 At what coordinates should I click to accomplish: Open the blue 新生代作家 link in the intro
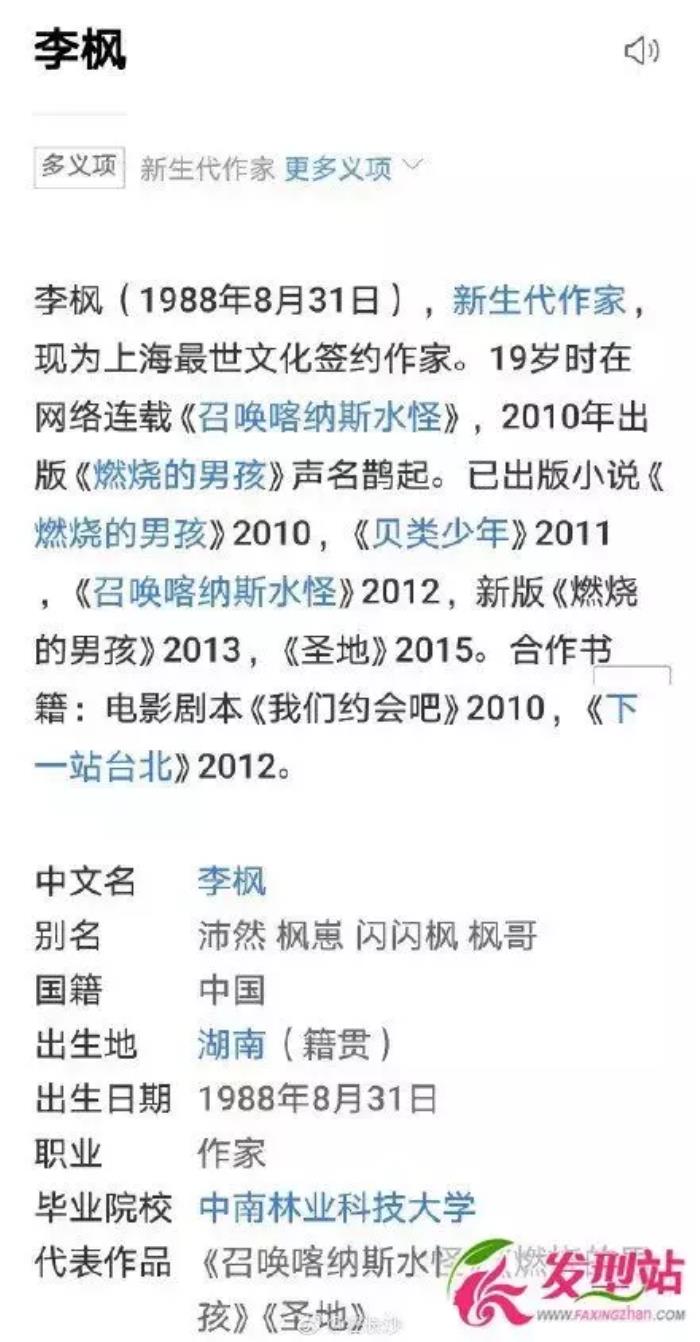point(538,300)
